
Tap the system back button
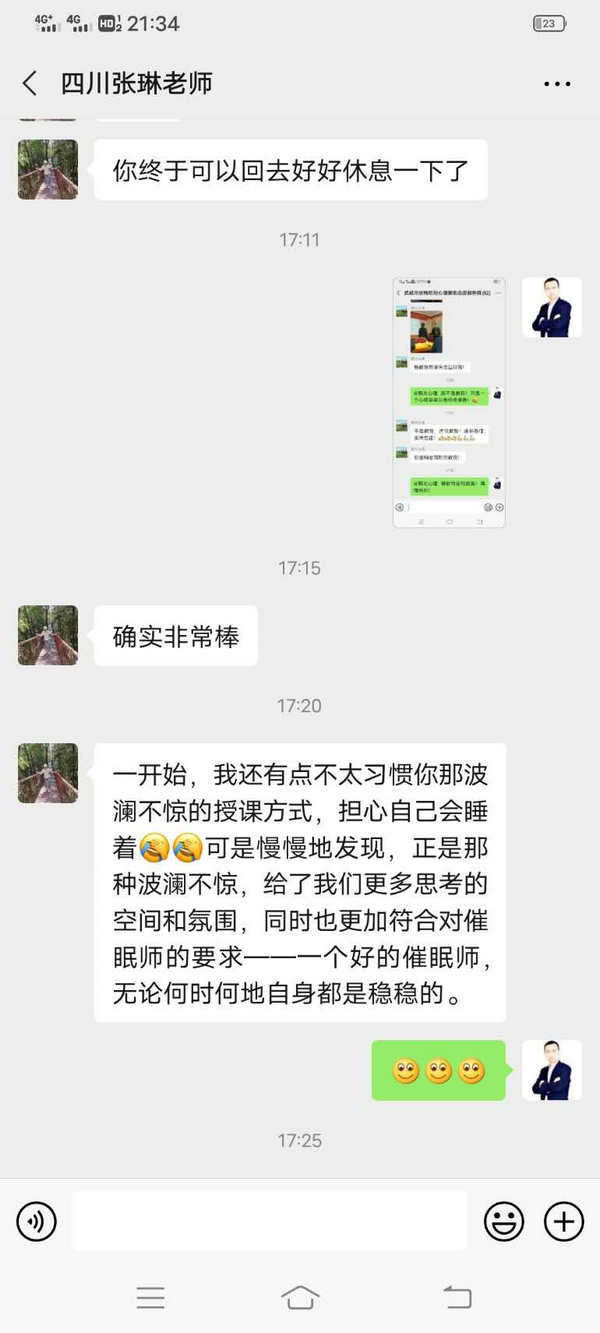[x=456, y=1298]
